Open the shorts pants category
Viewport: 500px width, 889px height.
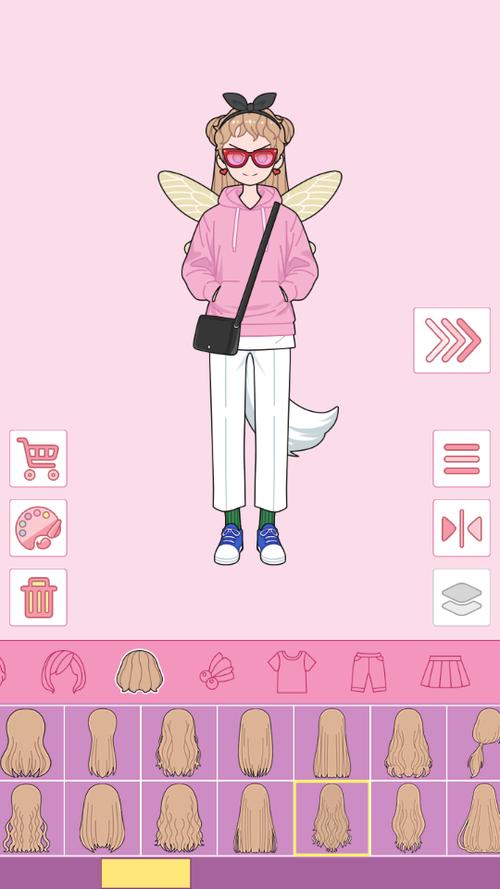point(368,672)
